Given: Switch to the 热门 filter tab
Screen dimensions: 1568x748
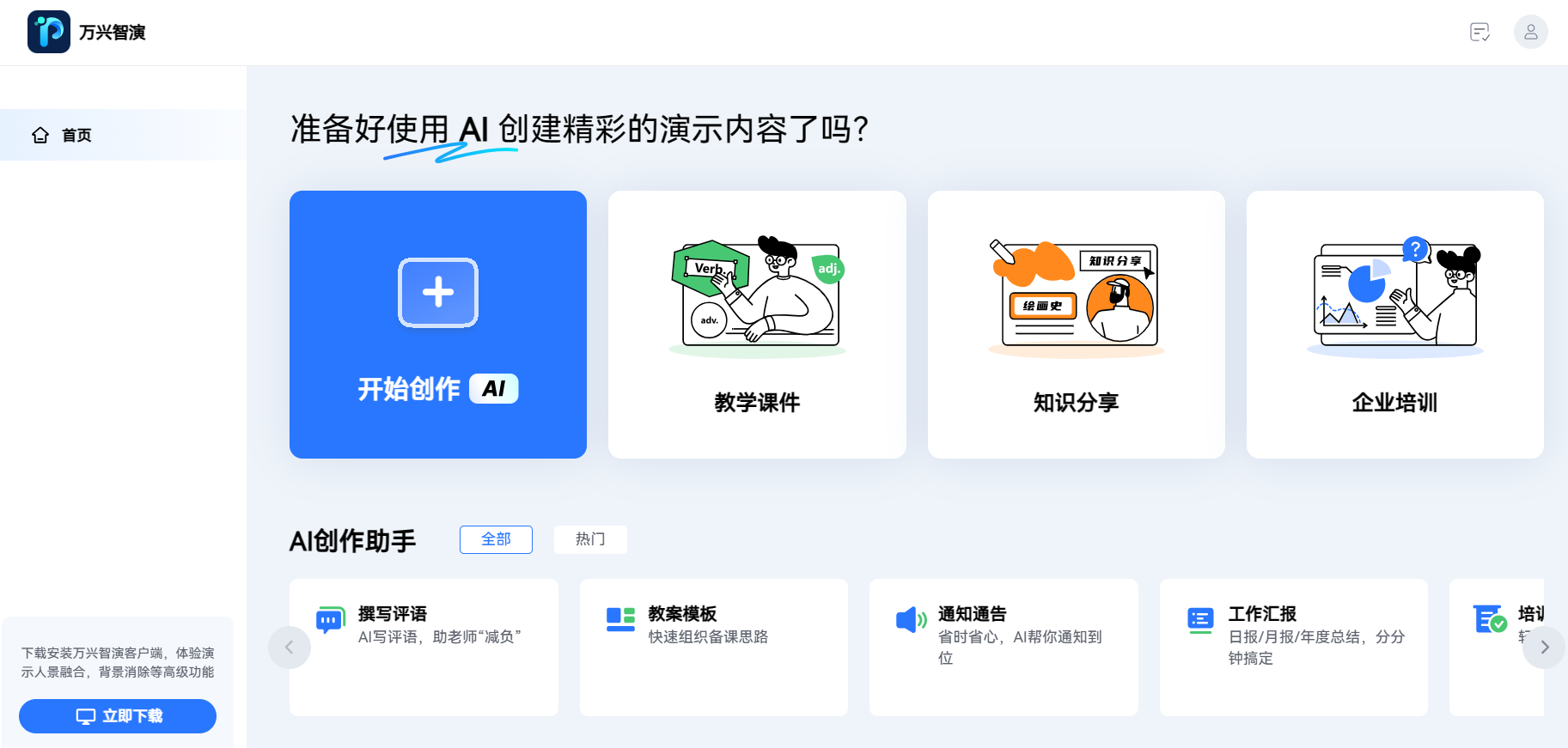Looking at the screenshot, I should pos(590,539).
